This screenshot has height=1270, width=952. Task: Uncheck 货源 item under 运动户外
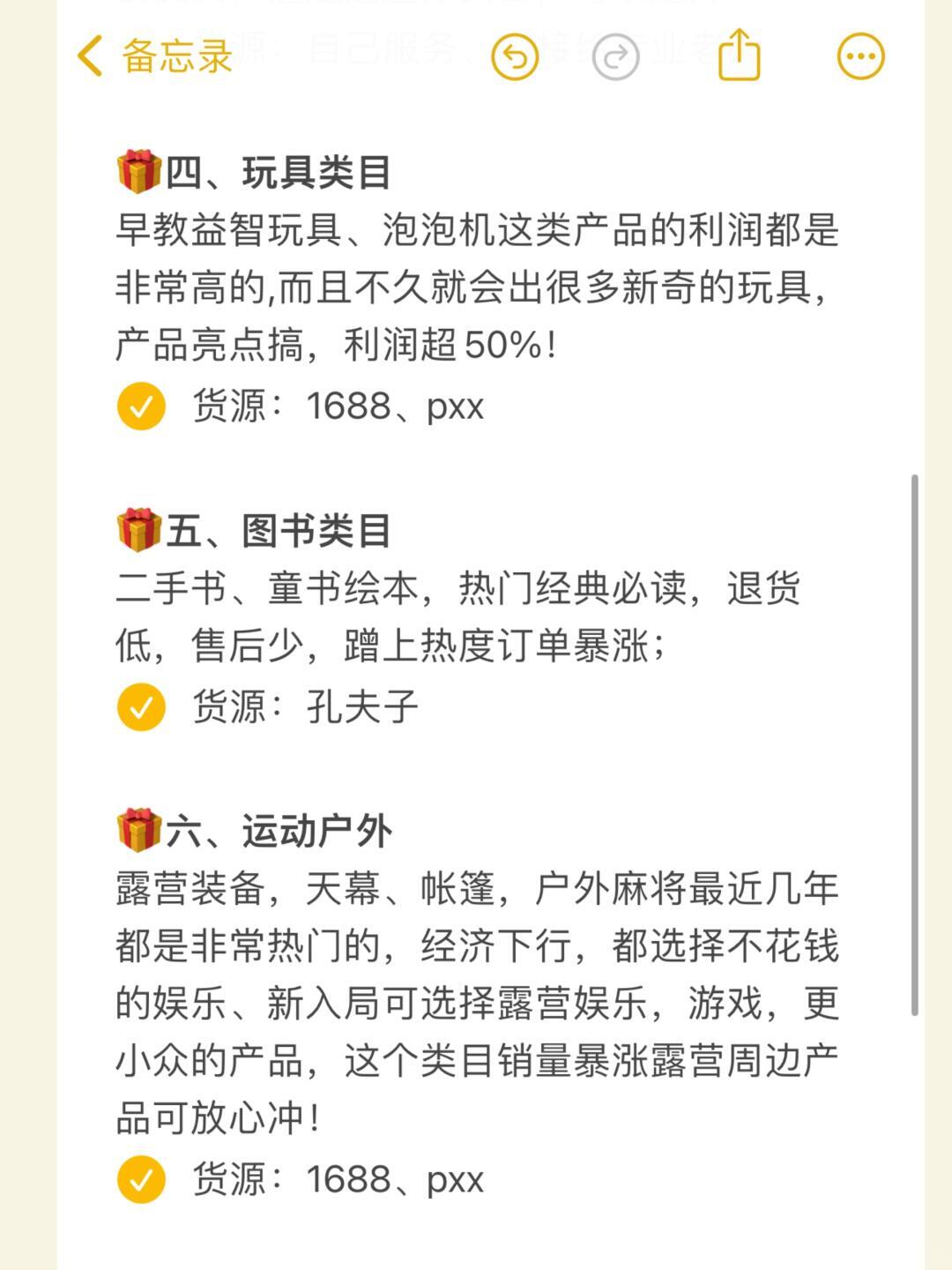coord(141,1180)
